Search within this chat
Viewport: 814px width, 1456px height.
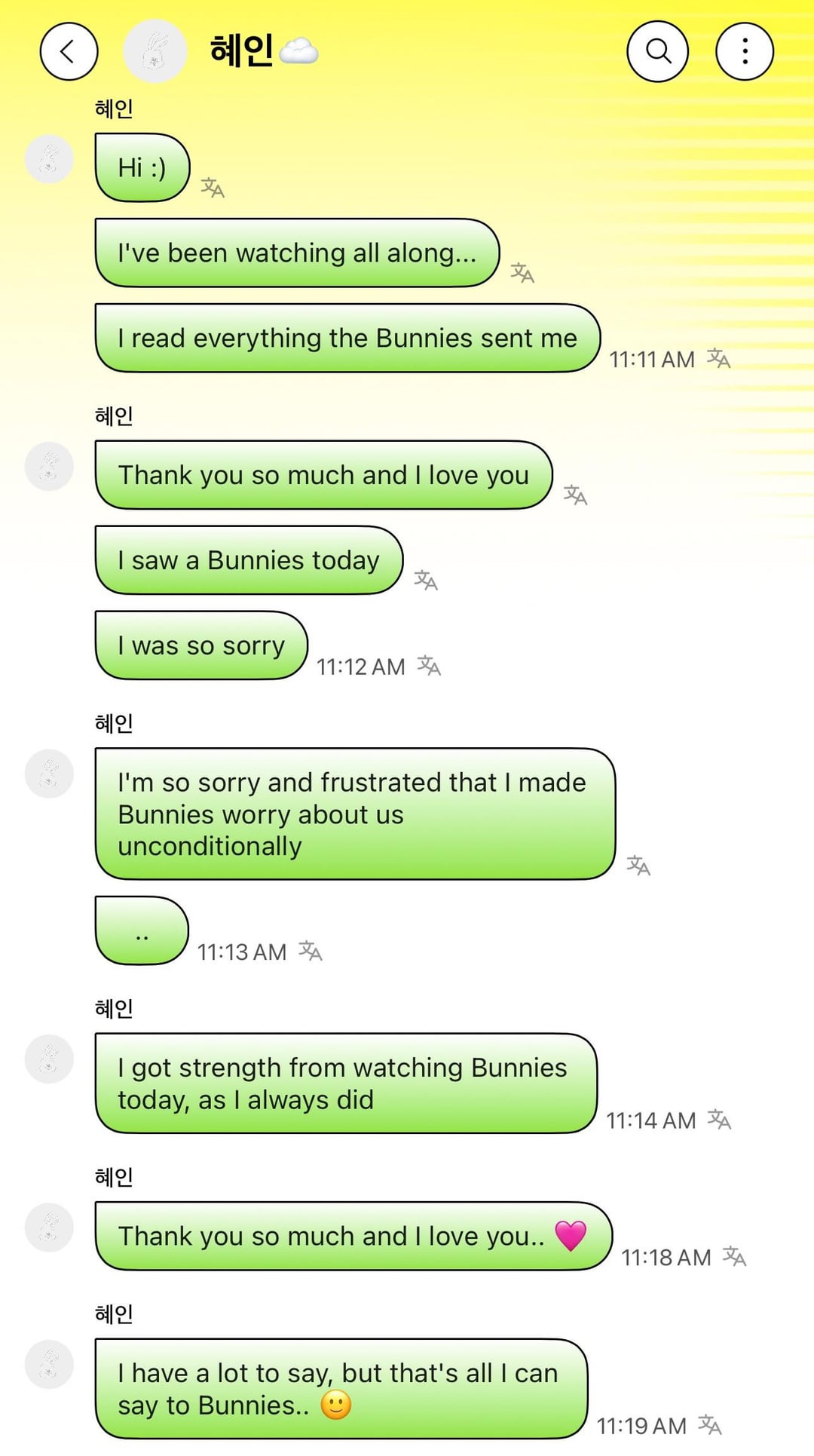click(x=657, y=52)
